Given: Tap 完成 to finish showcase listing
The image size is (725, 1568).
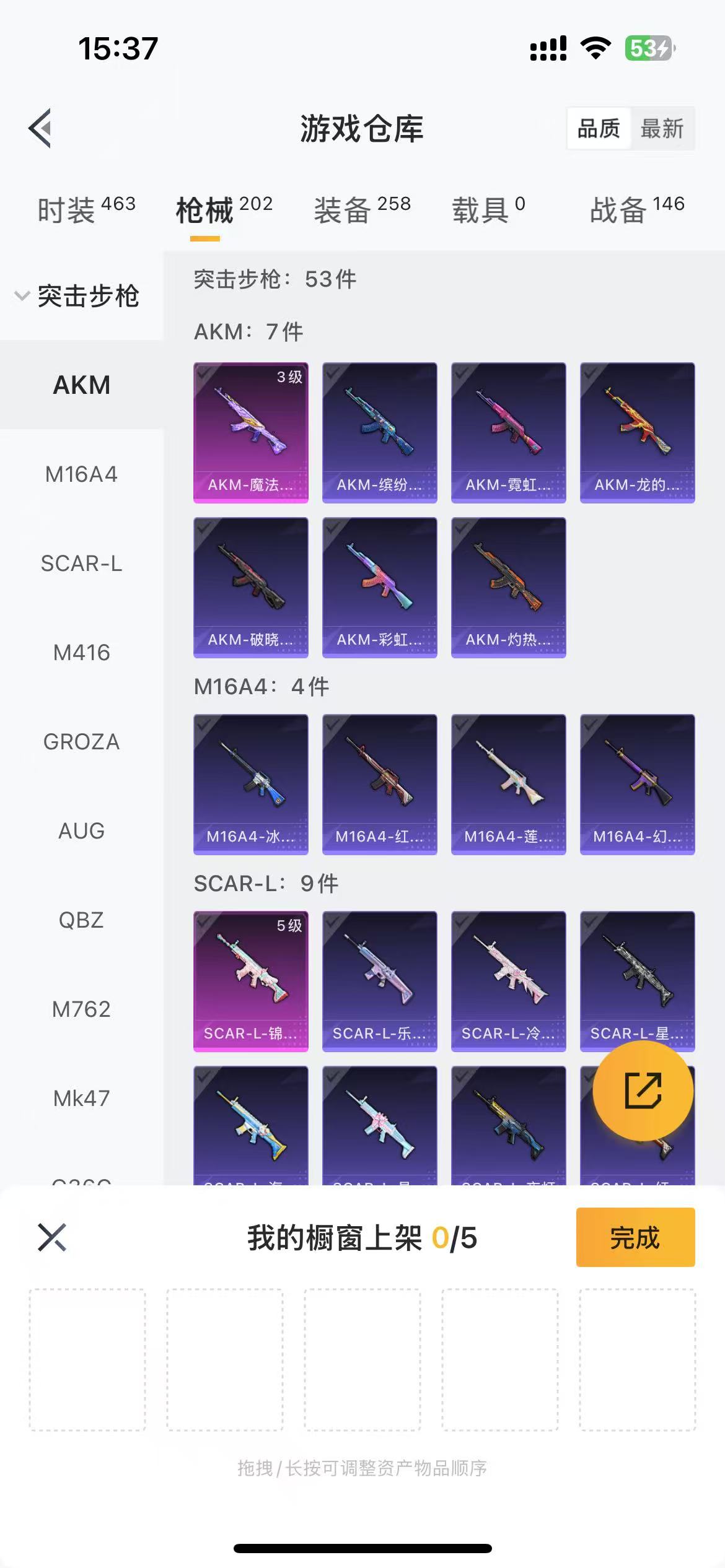Looking at the screenshot, I should [x=635, y=1237].
